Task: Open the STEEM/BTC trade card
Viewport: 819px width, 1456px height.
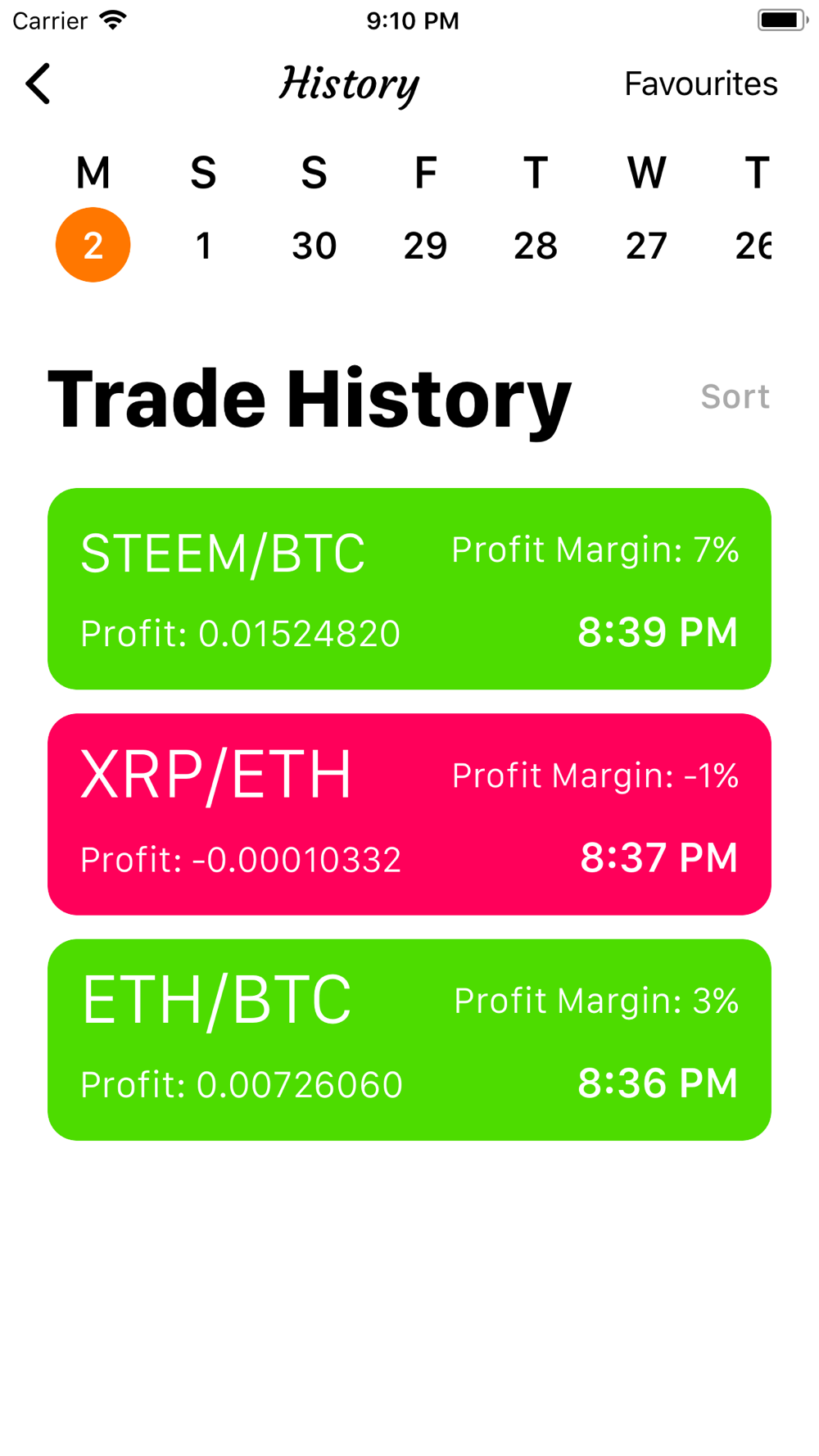Action: [409, 589]
